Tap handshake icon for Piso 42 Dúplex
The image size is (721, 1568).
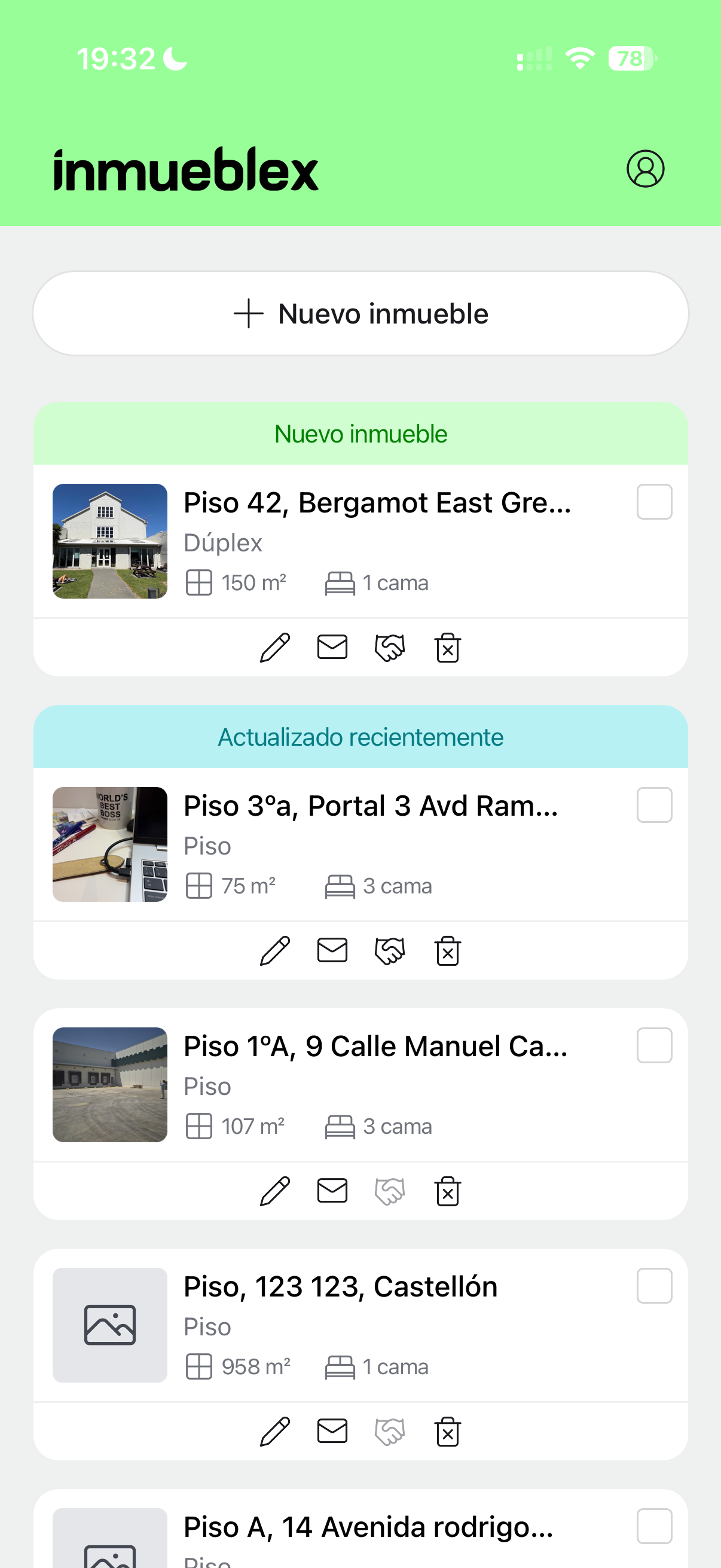[389, 647]
